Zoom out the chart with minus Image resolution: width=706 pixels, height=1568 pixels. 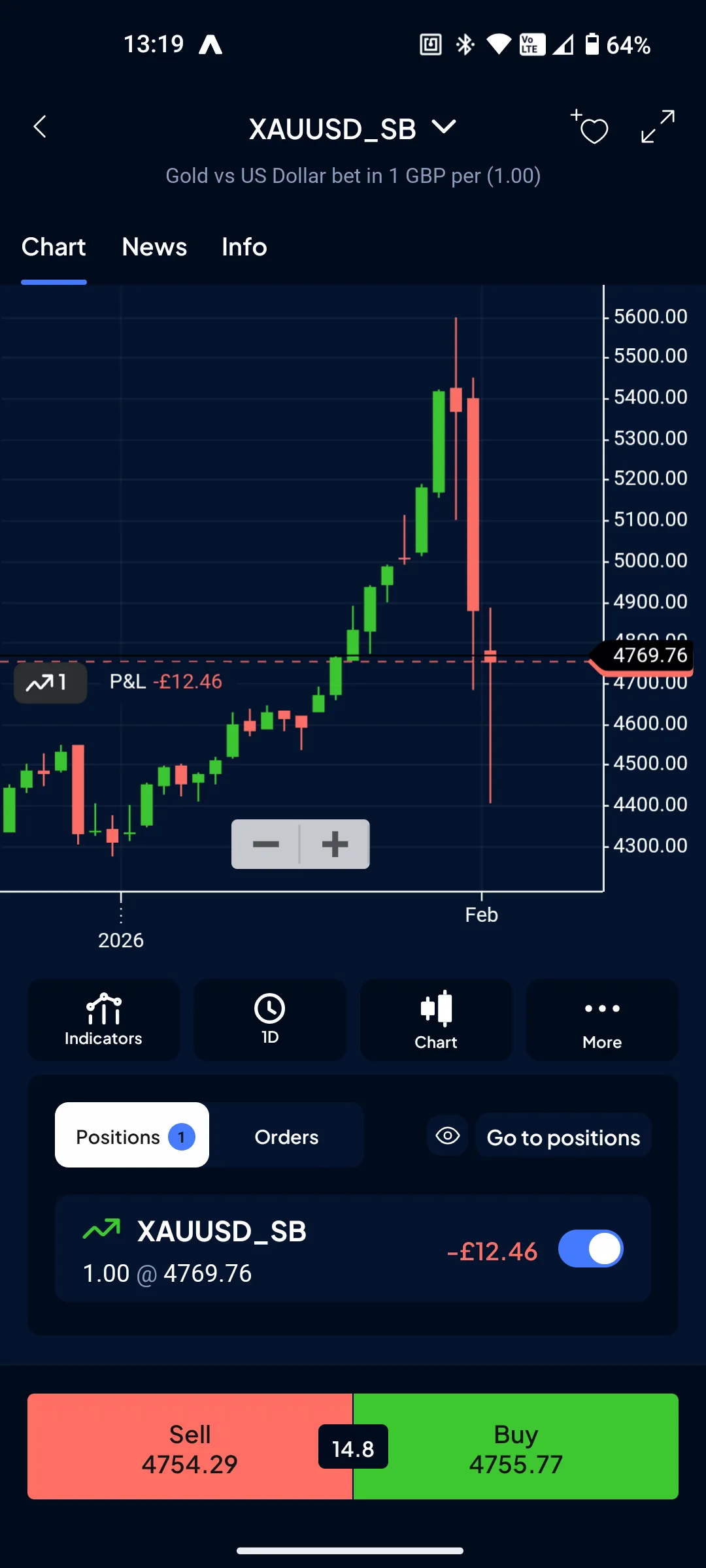[x=266, y=844]
